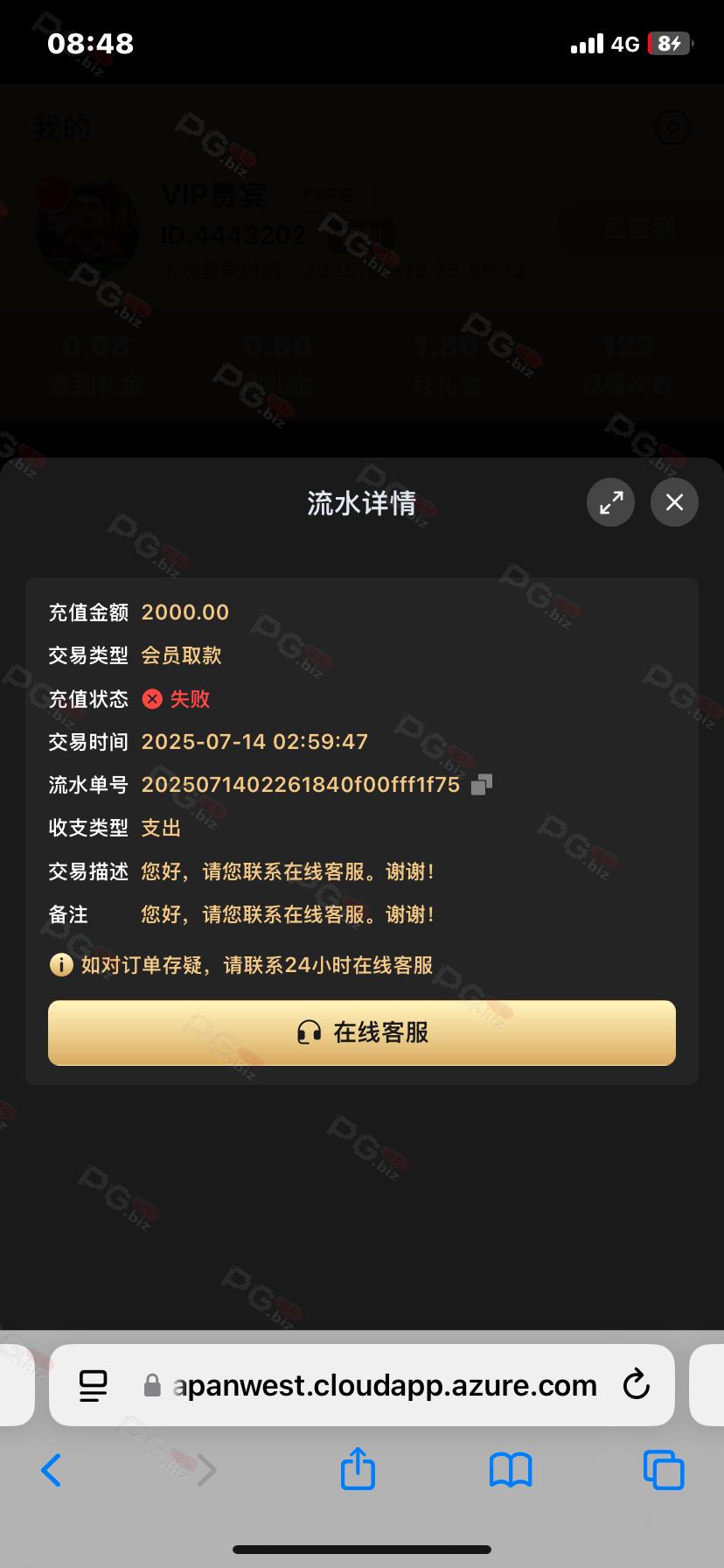The height and width of the screenshot is (1568, 724).
Task: Reload the page in Safari
Action: [637, 1385]
